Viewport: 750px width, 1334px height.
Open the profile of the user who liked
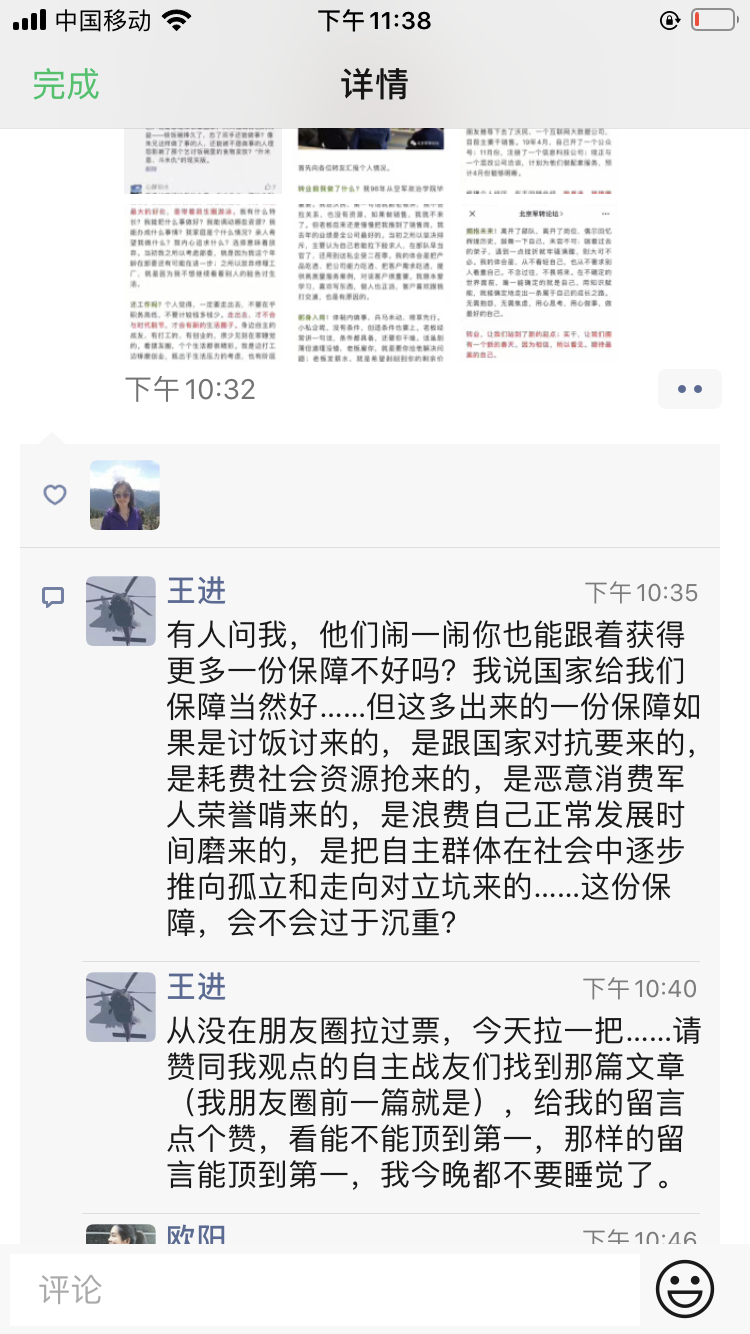124,495
